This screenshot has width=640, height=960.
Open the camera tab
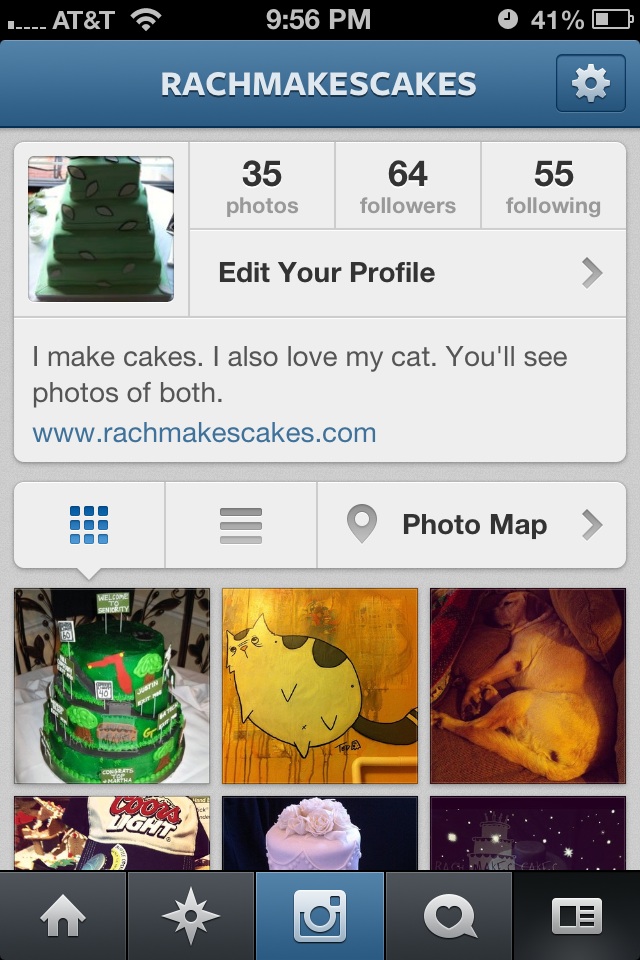pos(320,916)
